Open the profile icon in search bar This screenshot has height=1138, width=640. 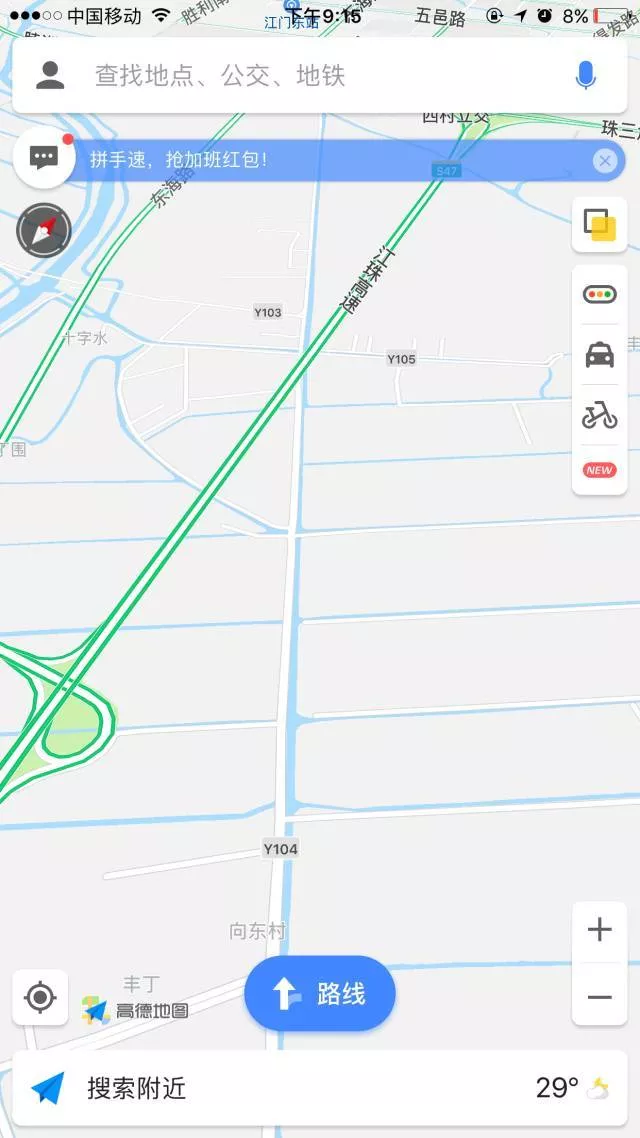(x=50, y=75)
